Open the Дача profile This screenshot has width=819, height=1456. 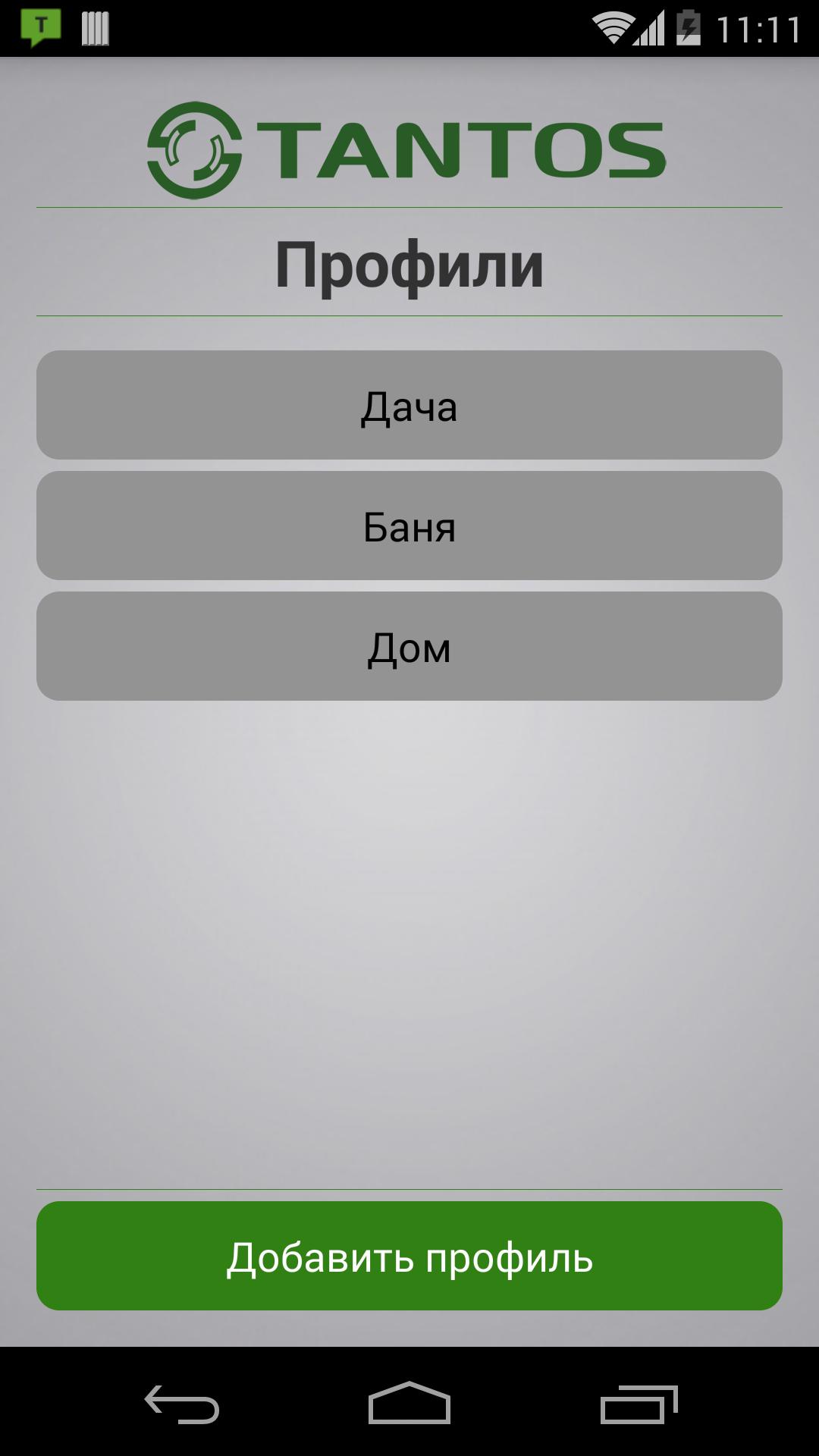click(x=409, y=405)
